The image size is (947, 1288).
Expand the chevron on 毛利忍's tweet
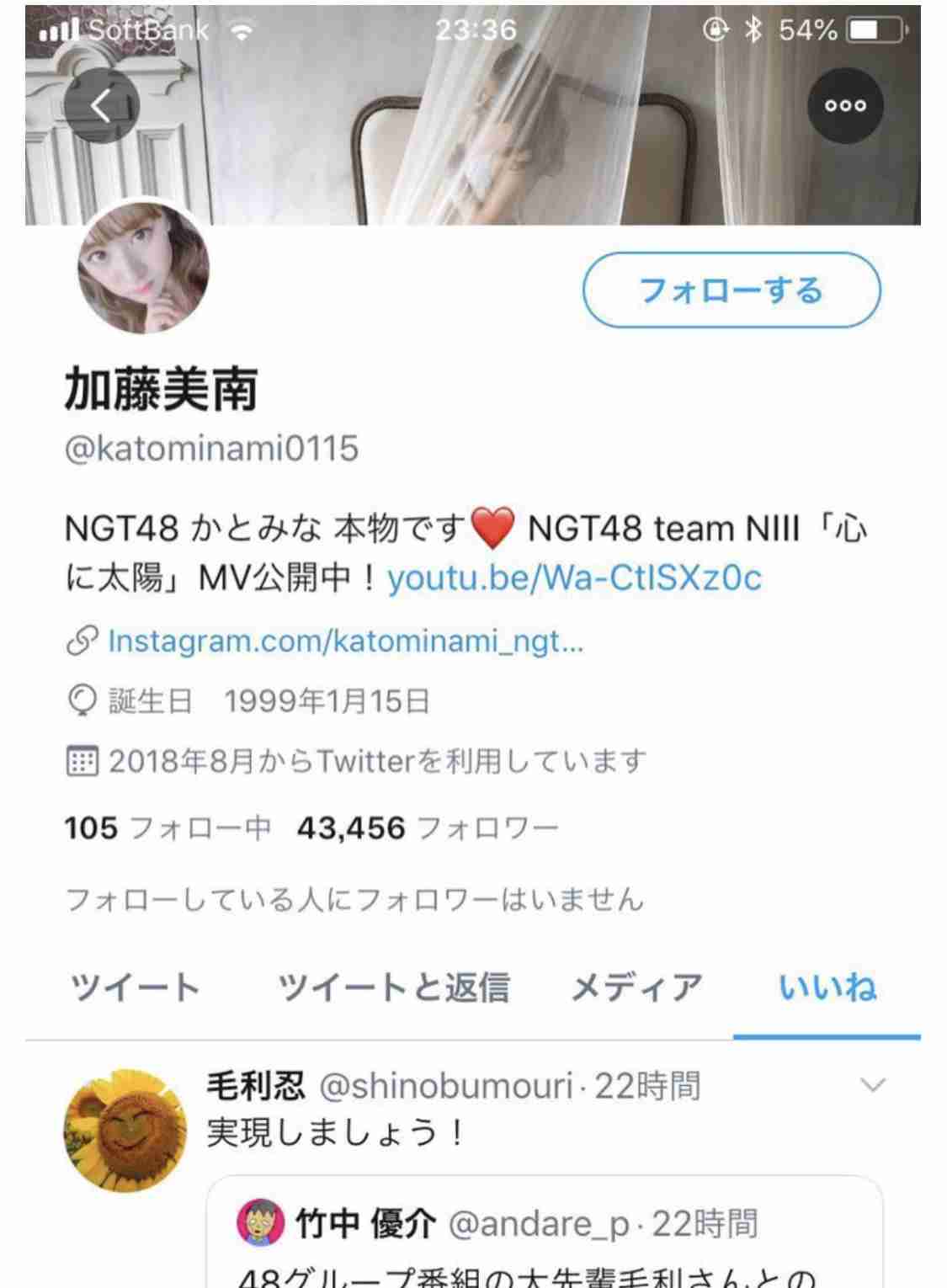pos(873,1085)
